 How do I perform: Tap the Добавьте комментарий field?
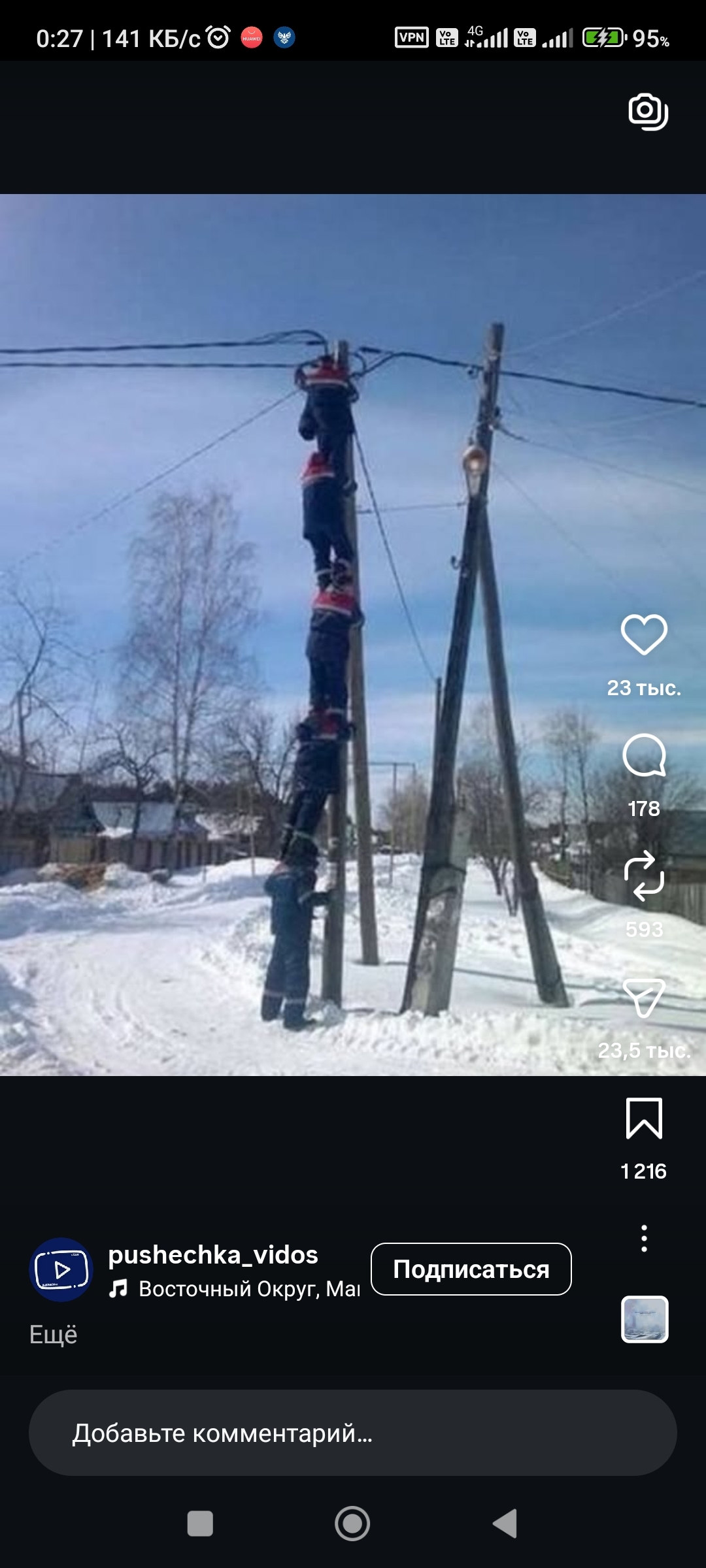(352, 1433)
